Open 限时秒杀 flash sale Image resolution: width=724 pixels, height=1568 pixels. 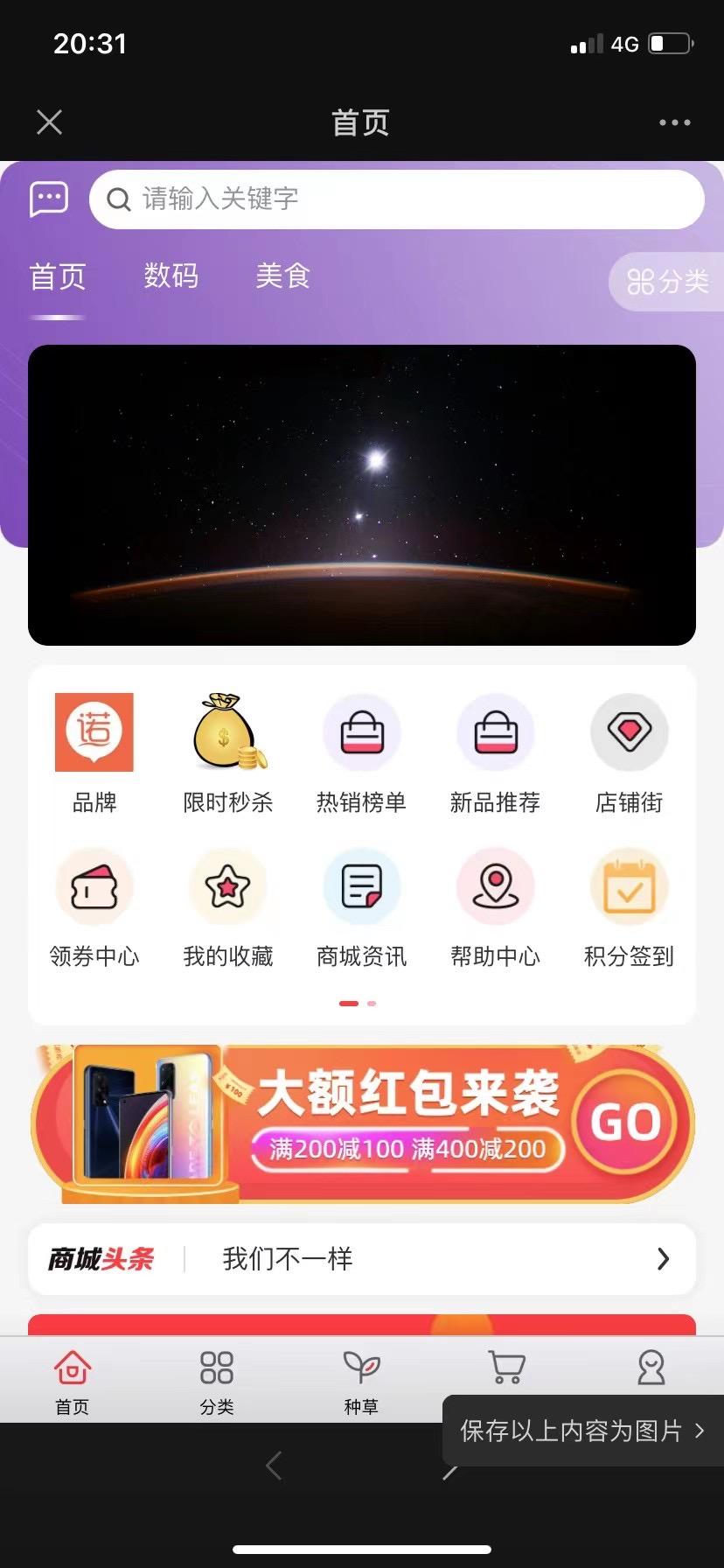coord(228,751)
